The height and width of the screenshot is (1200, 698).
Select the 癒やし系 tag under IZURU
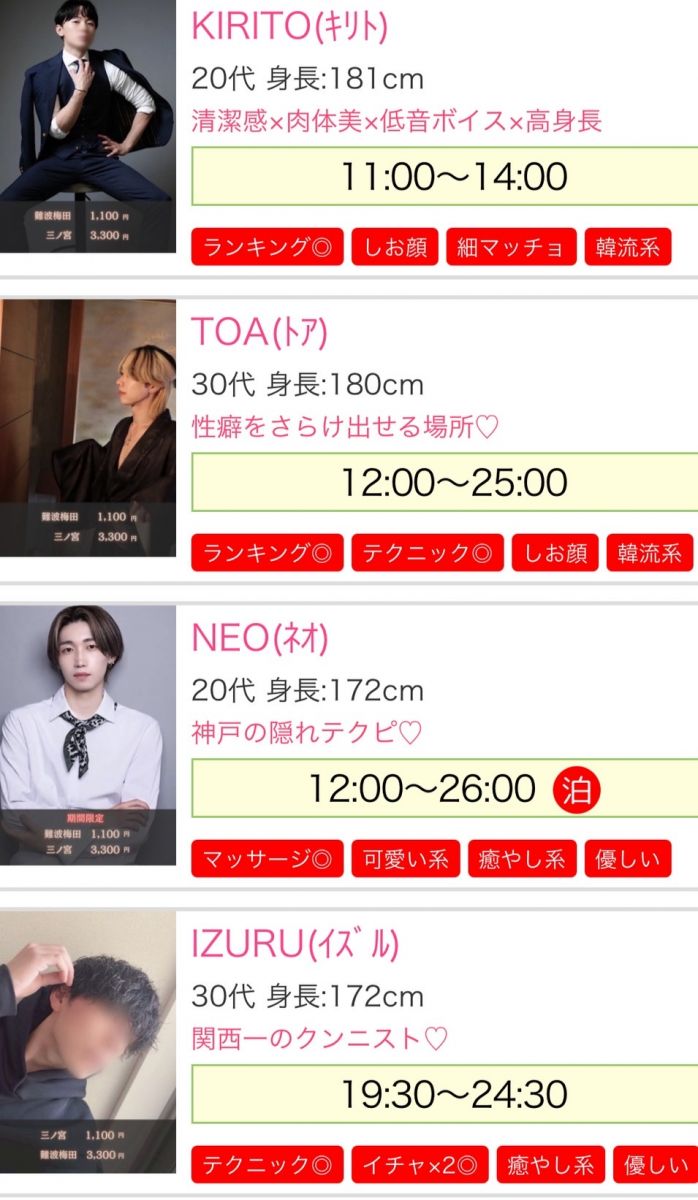[550, 1165]
